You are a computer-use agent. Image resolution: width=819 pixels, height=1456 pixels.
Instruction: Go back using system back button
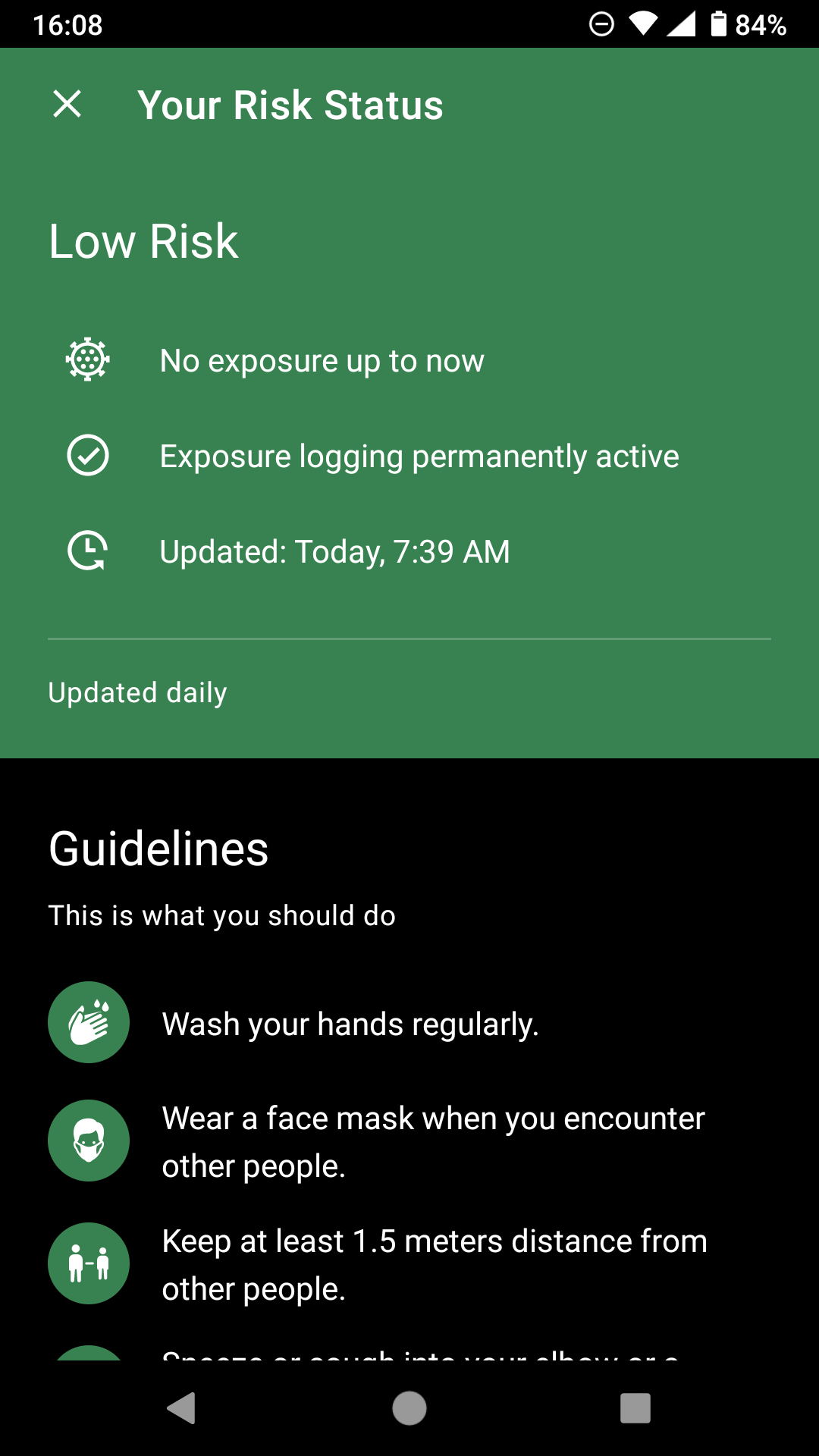tap(182, 1408)
